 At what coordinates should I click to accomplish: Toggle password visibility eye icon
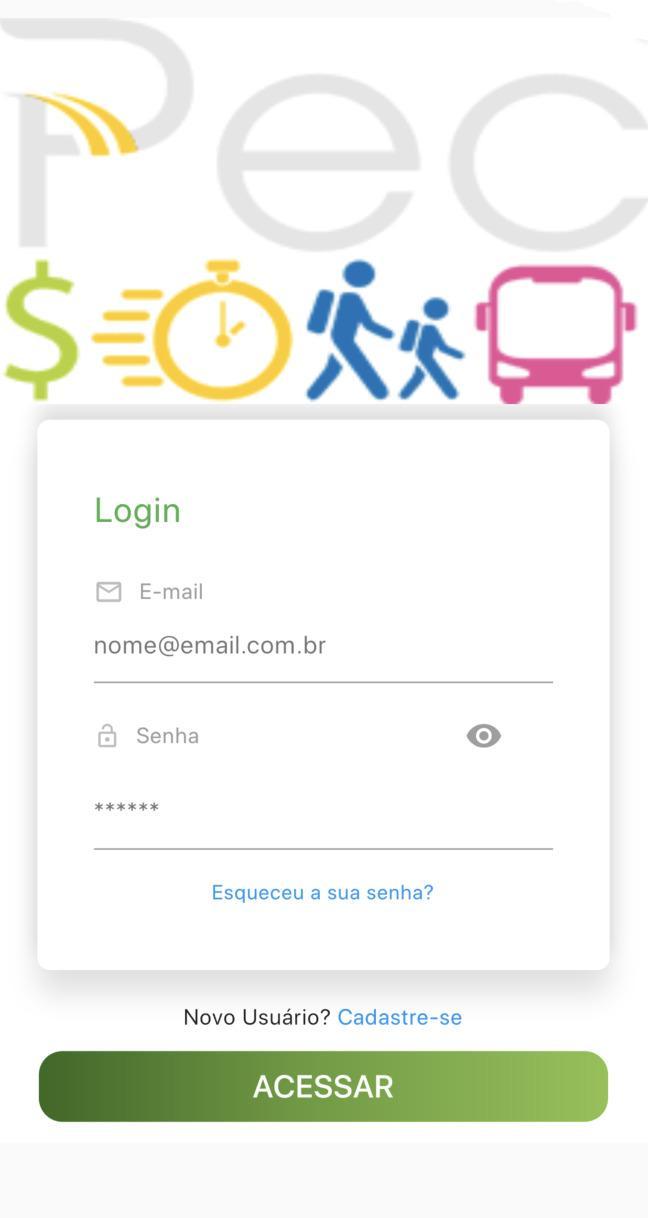tap(483, 736)
